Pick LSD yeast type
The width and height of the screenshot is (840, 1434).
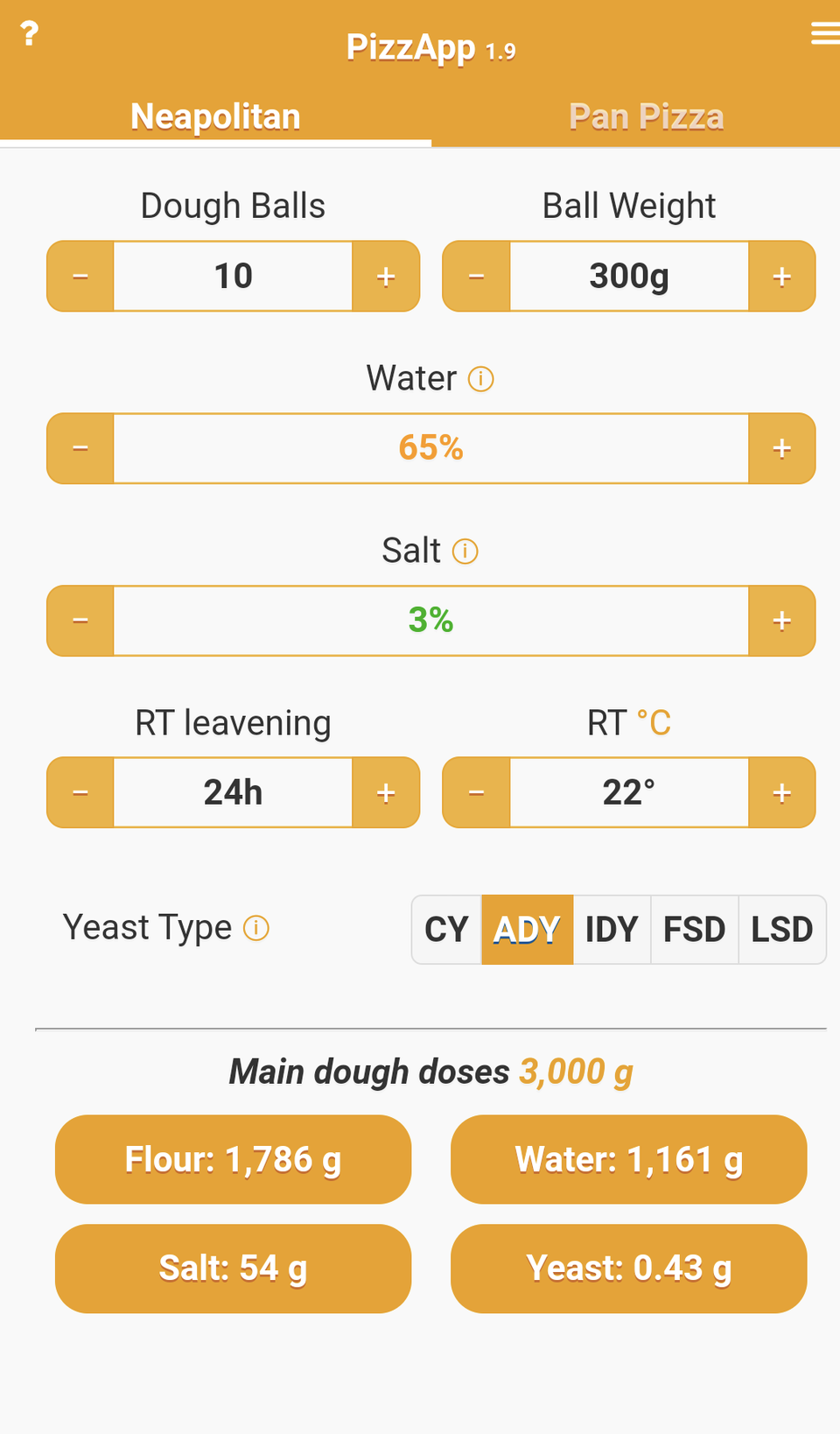(x=782, y=930)
